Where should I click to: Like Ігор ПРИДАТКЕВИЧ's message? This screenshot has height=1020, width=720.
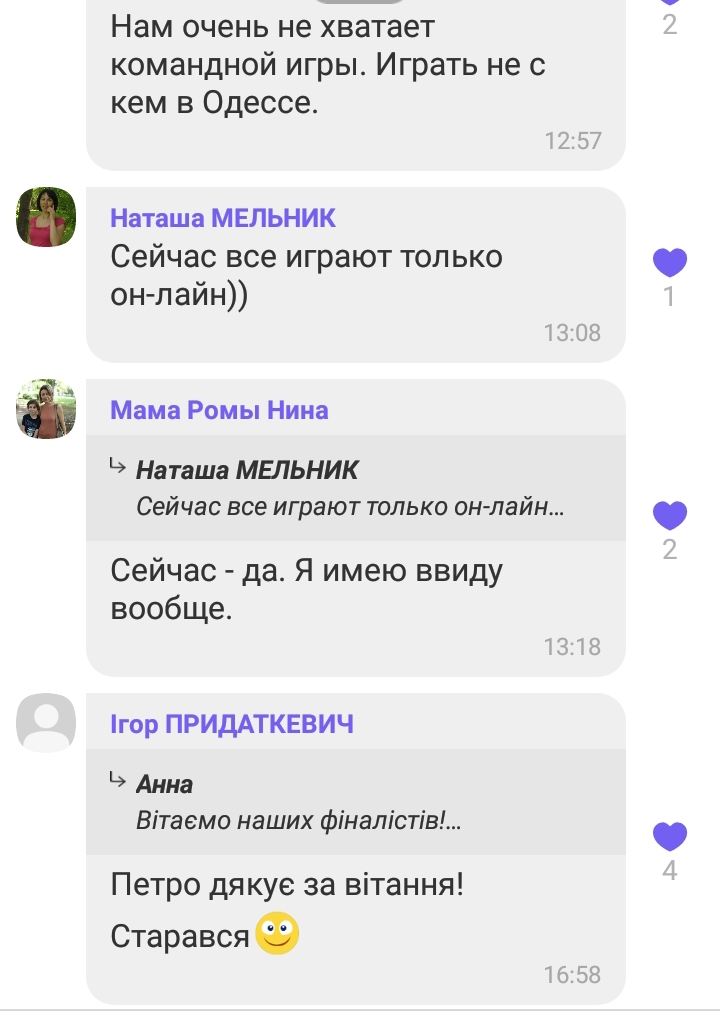(x=670, y=837)
